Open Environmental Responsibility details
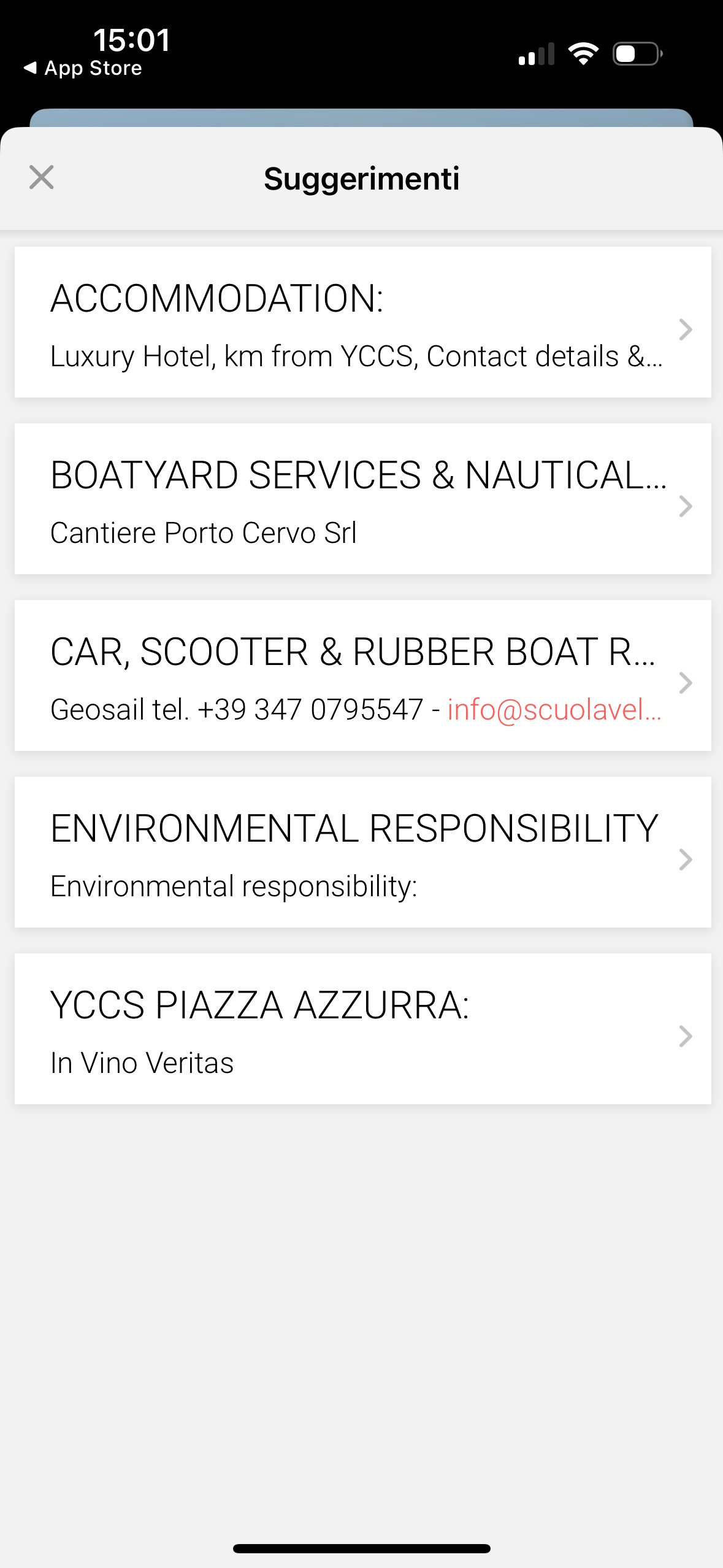 pos(362,852)
